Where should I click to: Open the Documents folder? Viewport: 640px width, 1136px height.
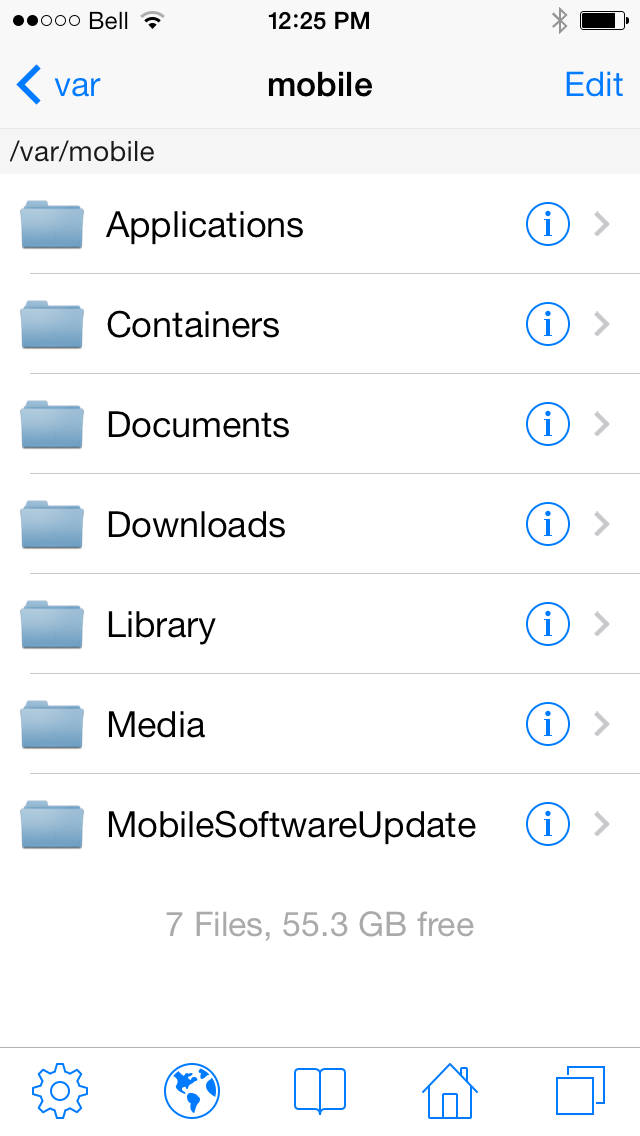(320, 424)
